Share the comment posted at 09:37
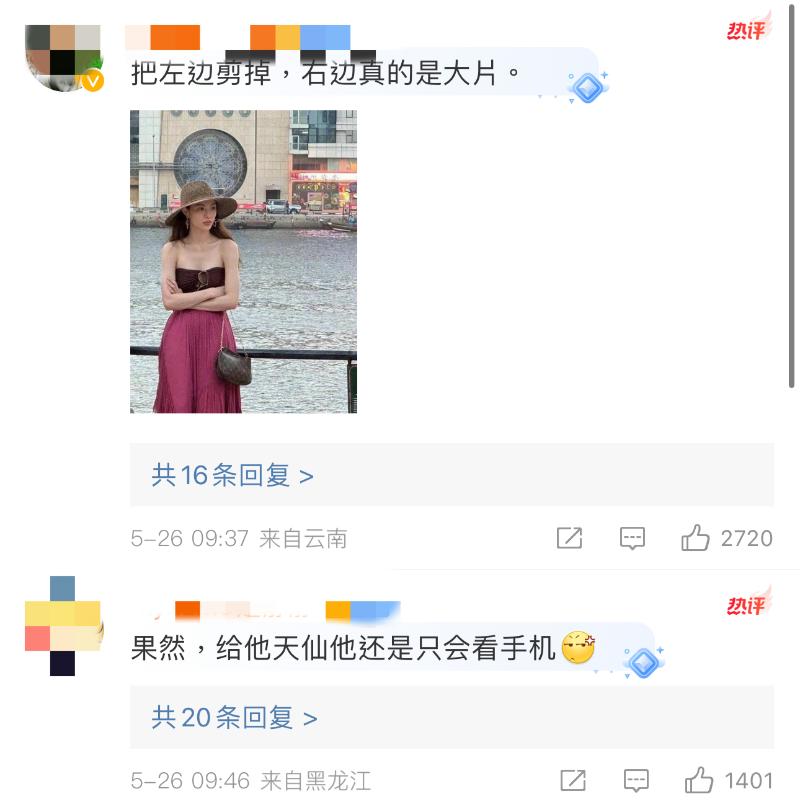Screen dimensions: 800x802 coord(569,538)
